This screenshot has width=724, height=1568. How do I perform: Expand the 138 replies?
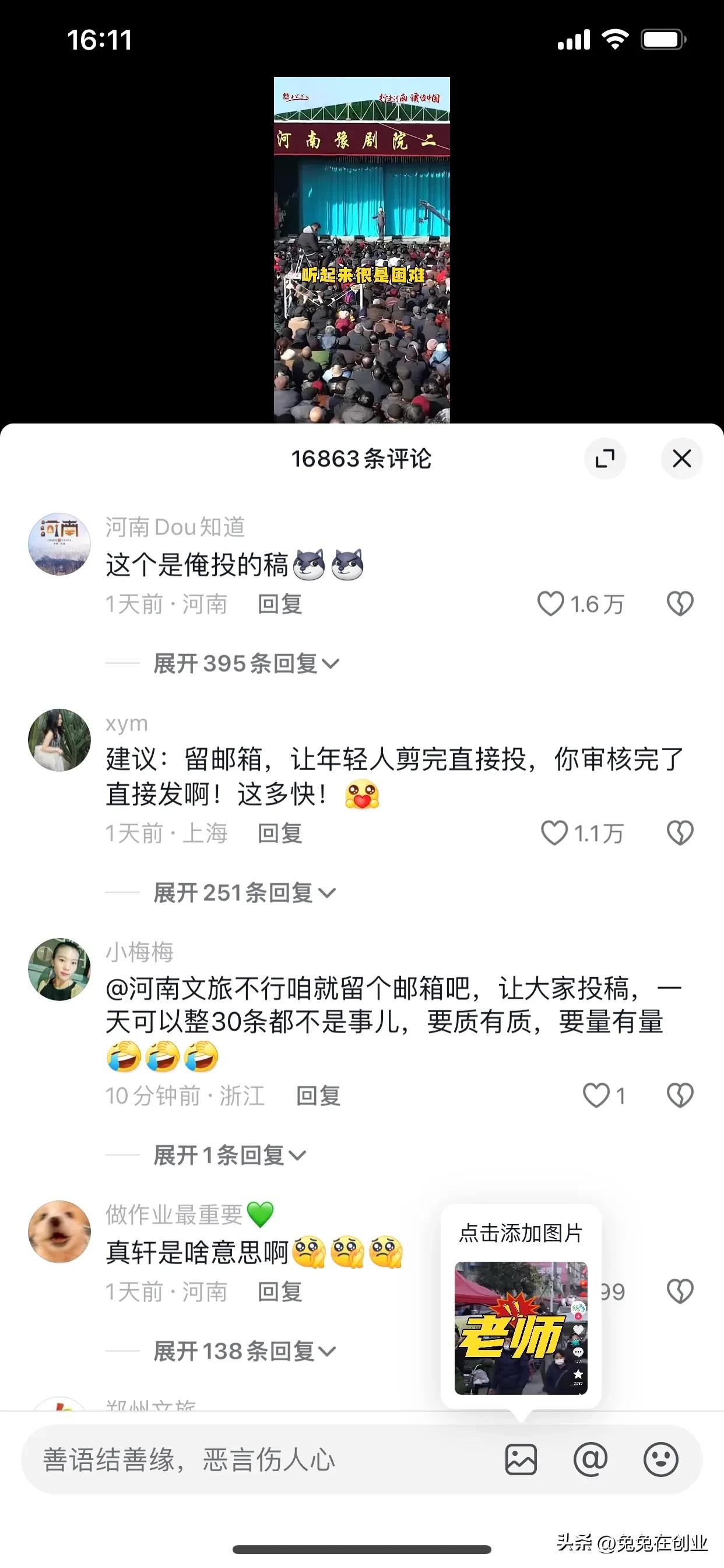coord(244,1352)
